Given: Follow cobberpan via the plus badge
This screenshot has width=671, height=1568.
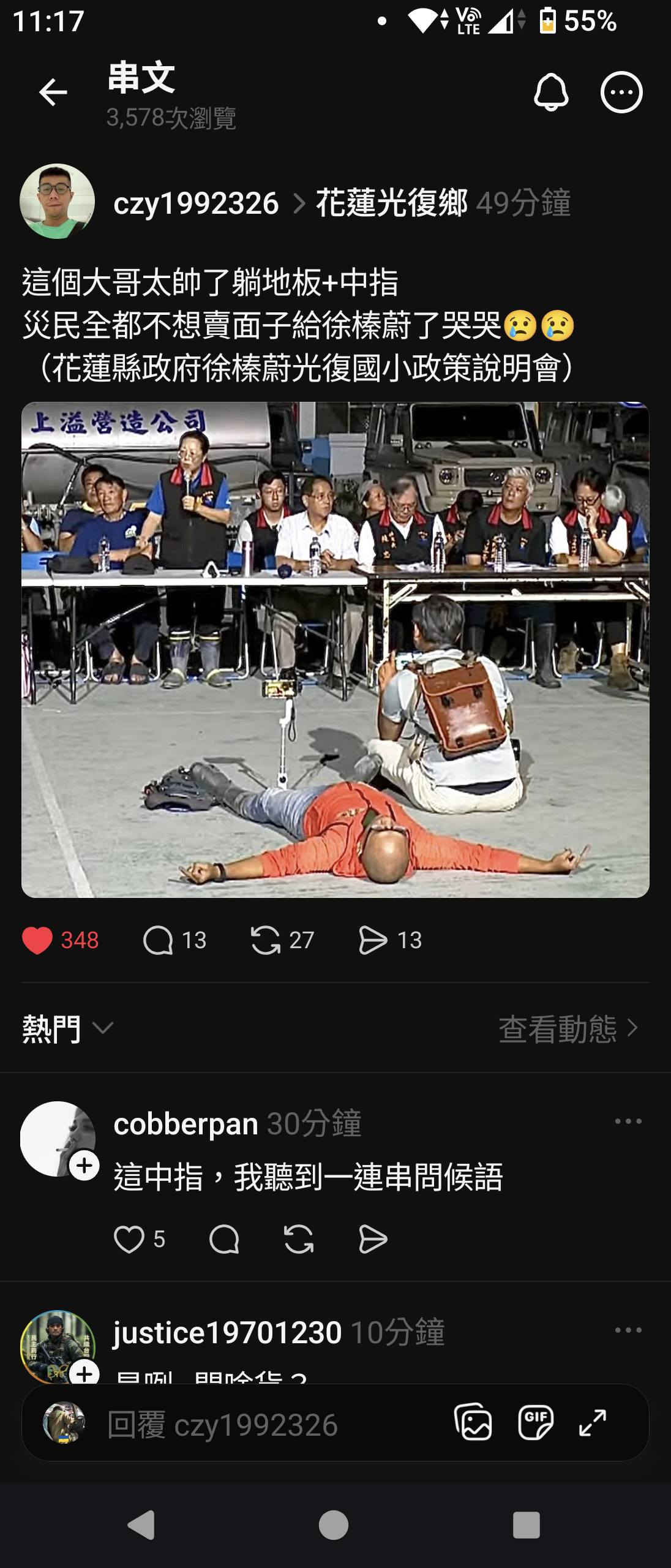Looking at the screenshot, I should coord(84,1165).
